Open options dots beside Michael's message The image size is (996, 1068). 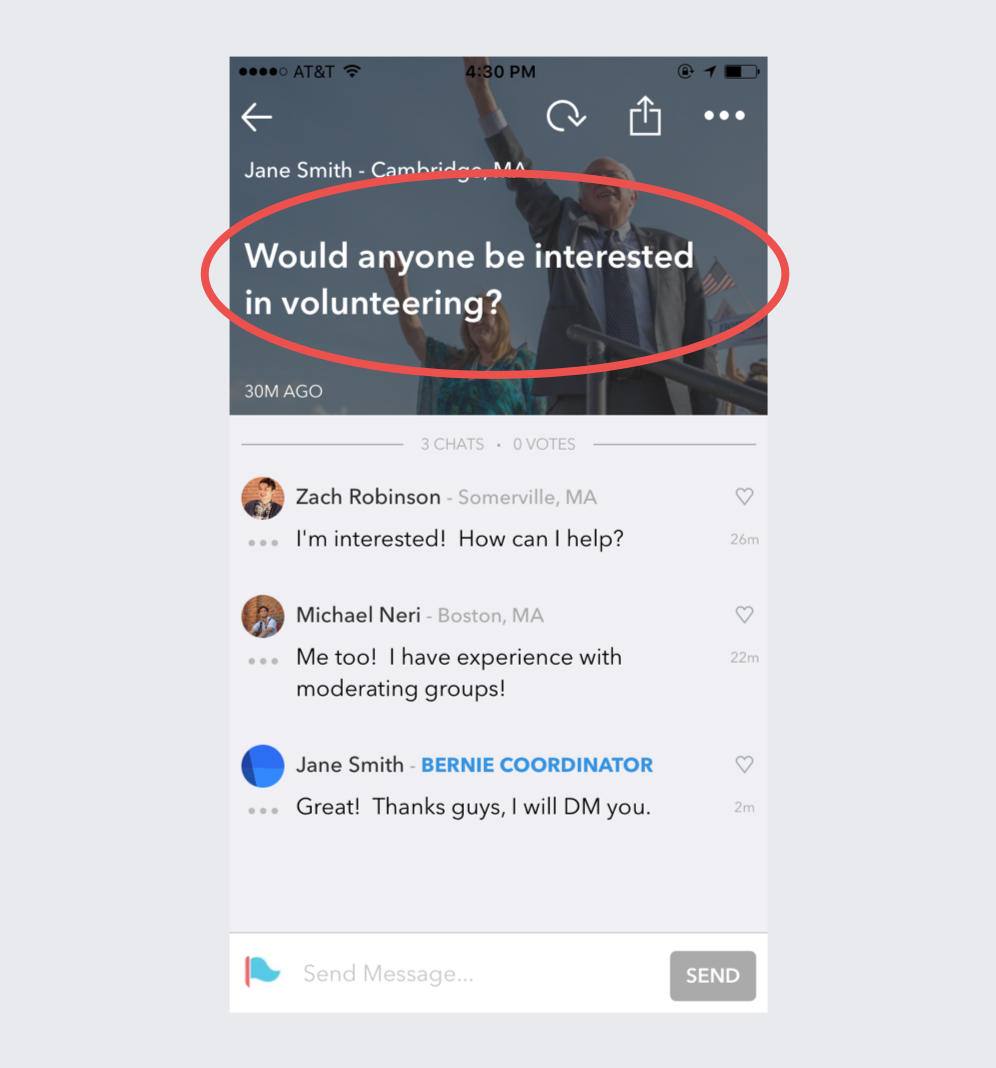coord(263,660)
